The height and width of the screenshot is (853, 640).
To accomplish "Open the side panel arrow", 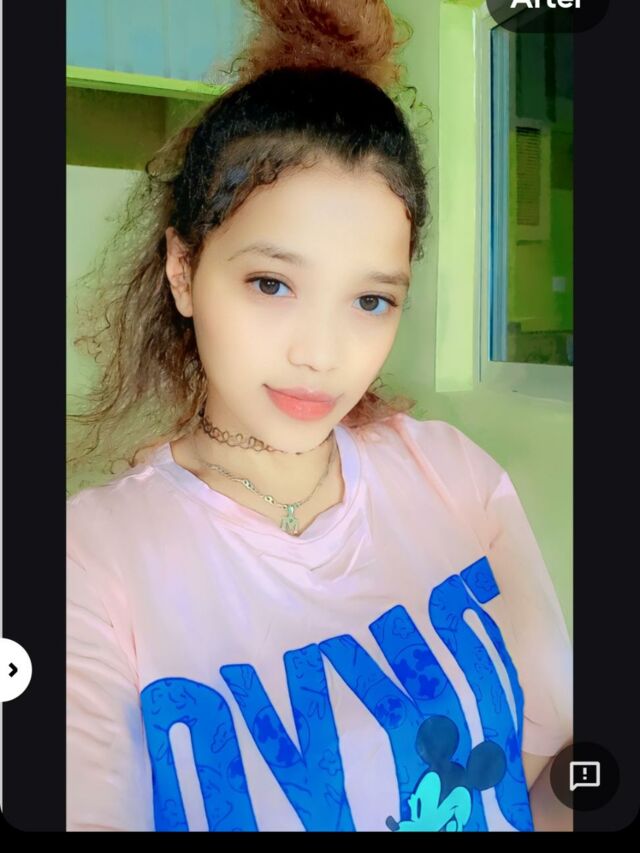I will [13, 670].
